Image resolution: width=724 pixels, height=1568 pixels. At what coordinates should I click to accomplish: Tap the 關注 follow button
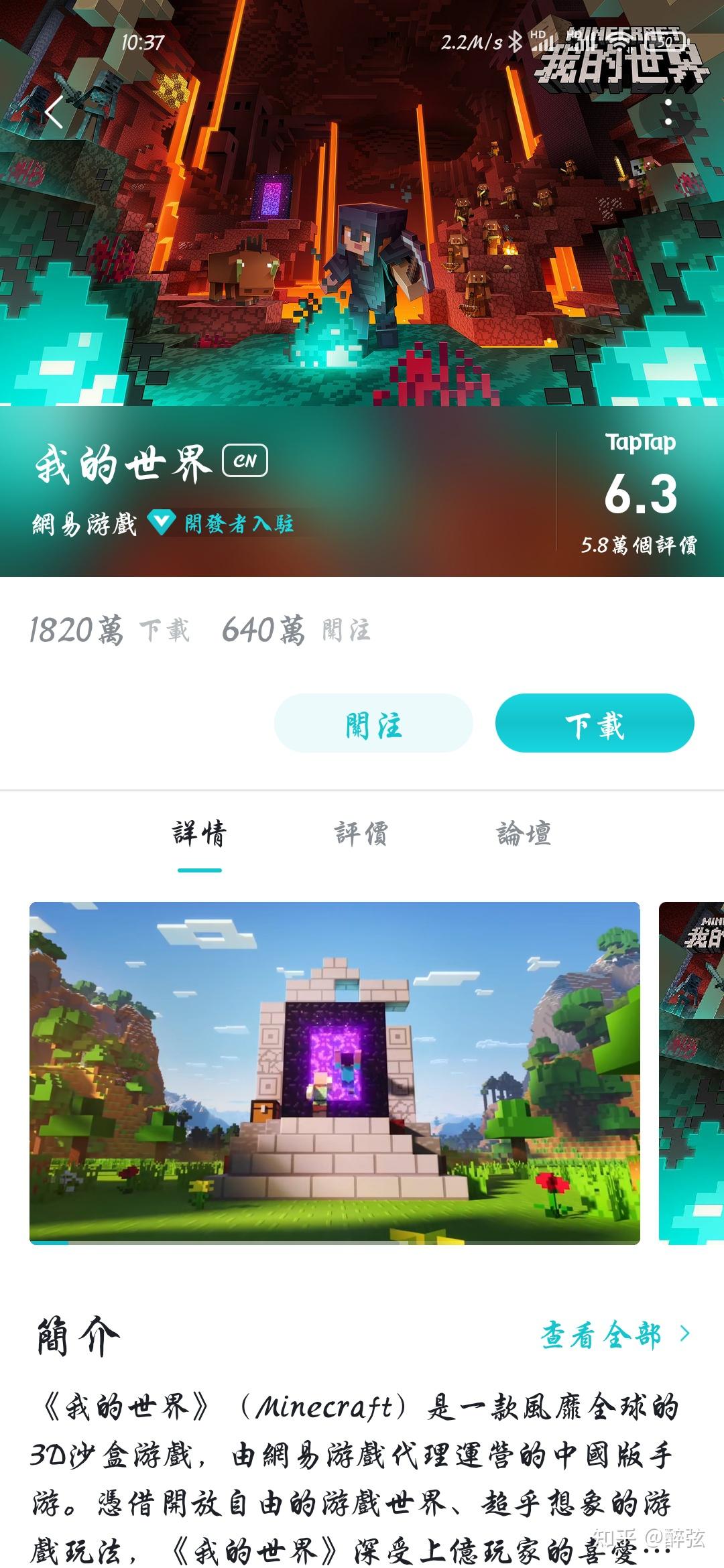tap(373, 723)
